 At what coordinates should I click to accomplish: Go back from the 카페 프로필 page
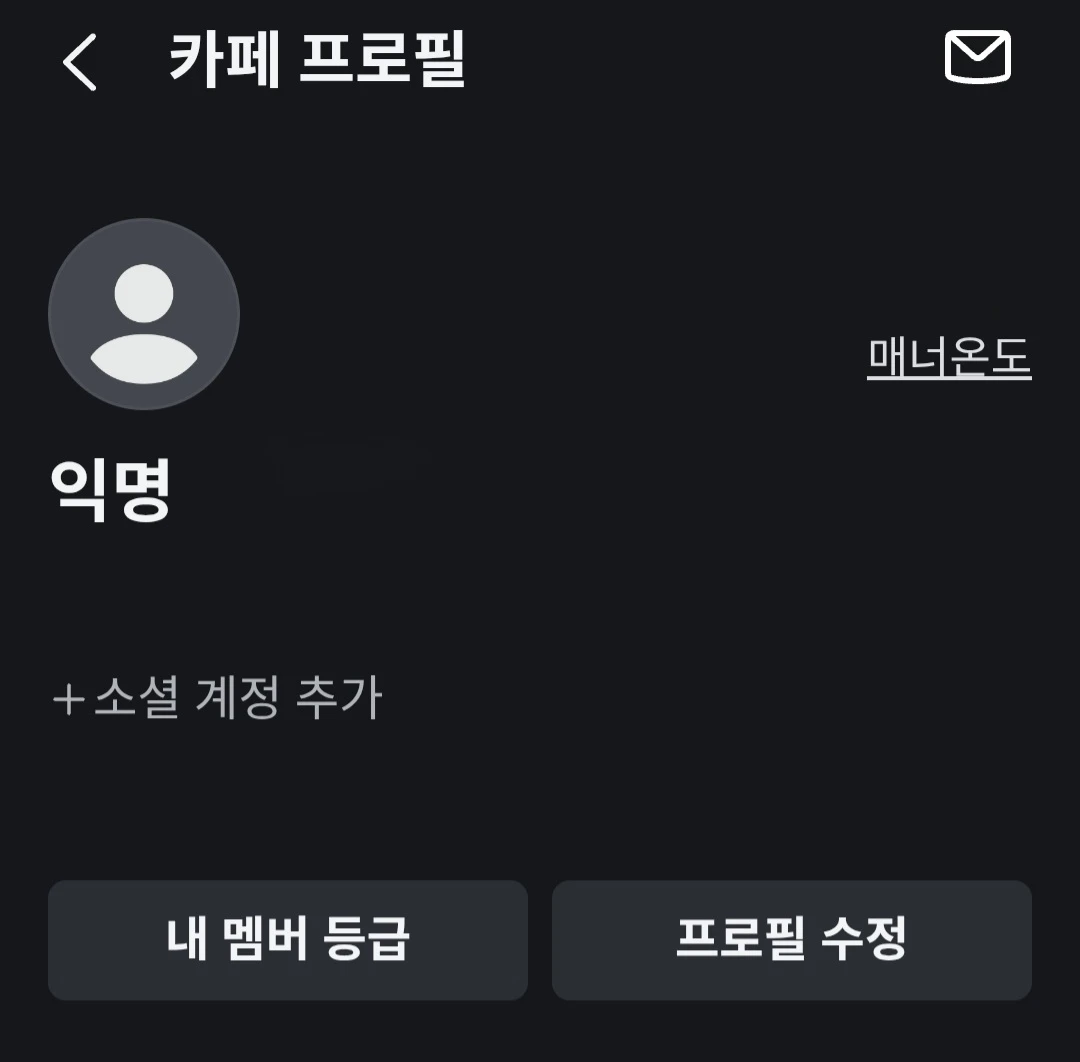[79, 62]
